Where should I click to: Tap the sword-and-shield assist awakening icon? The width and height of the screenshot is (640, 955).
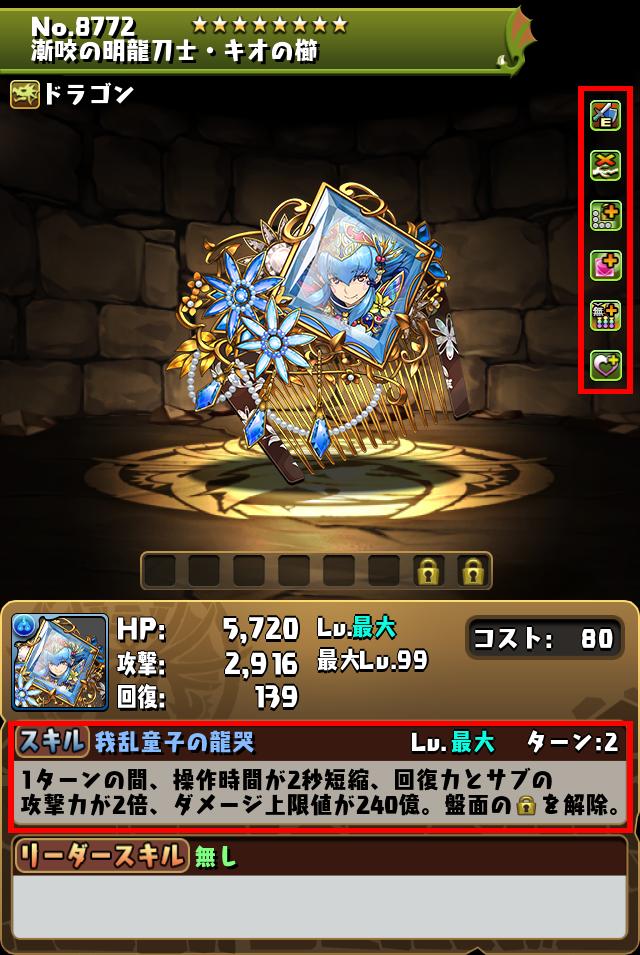tap(606, 116)
